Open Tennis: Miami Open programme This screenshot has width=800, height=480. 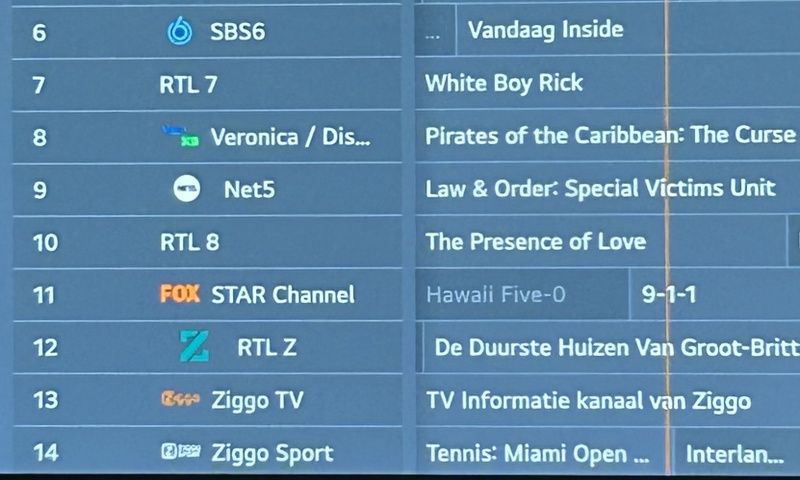coord(538,454)
